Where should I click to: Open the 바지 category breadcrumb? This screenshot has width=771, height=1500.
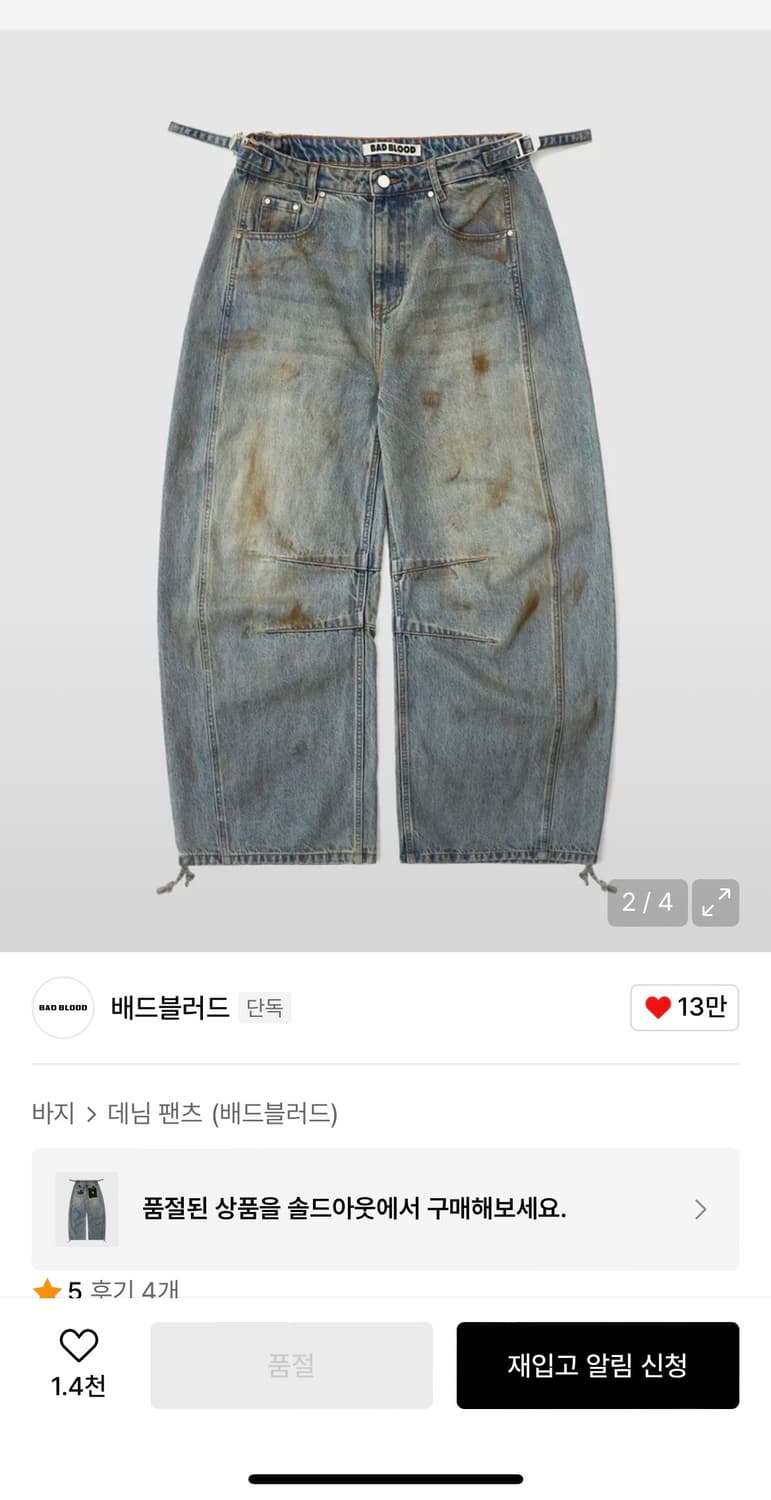[x=52, y=1112]
